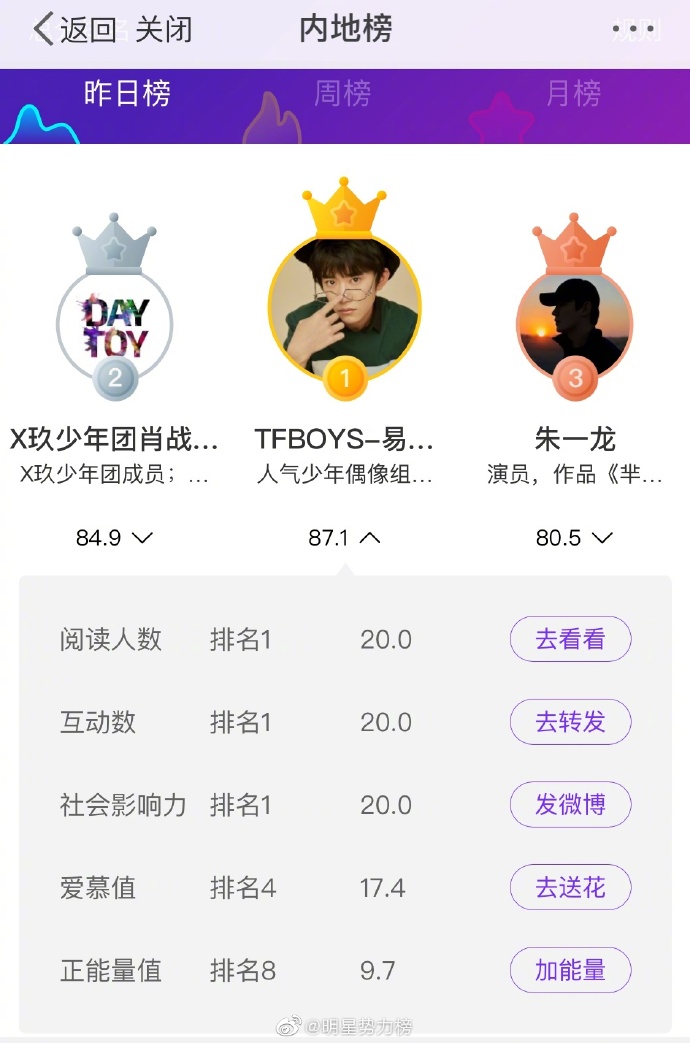The height and width of the screenshot is (1043, 690).
Task: Tap 加能量 for 正能量值
Action: (x=570, y=970)
